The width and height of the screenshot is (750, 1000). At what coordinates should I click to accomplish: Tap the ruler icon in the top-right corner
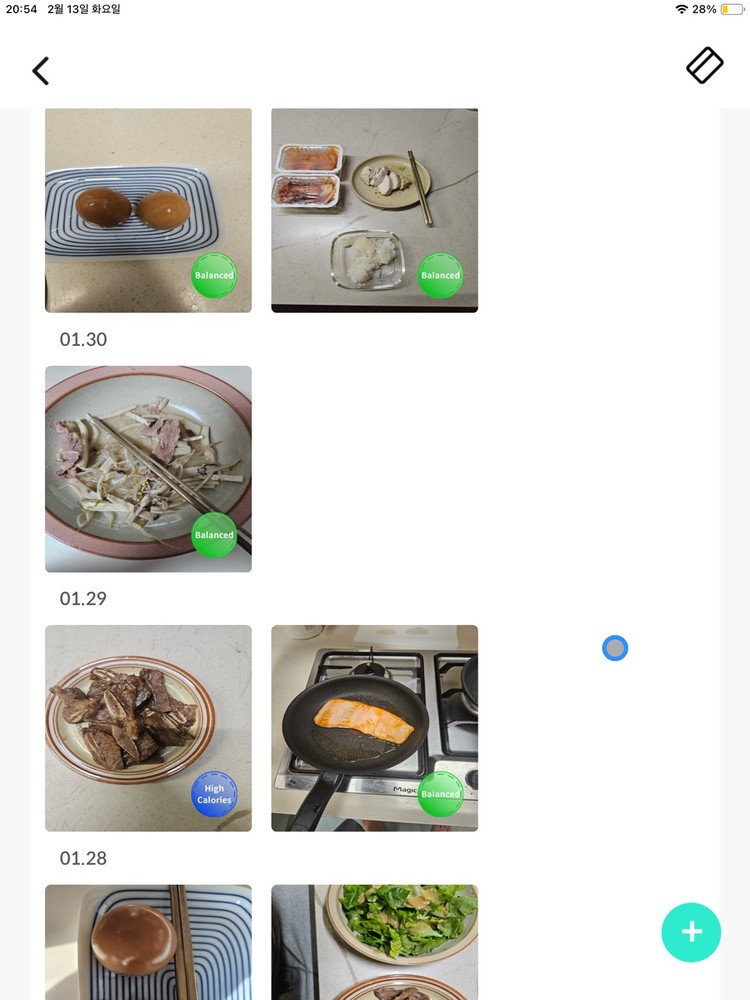[x=704, y=66]
